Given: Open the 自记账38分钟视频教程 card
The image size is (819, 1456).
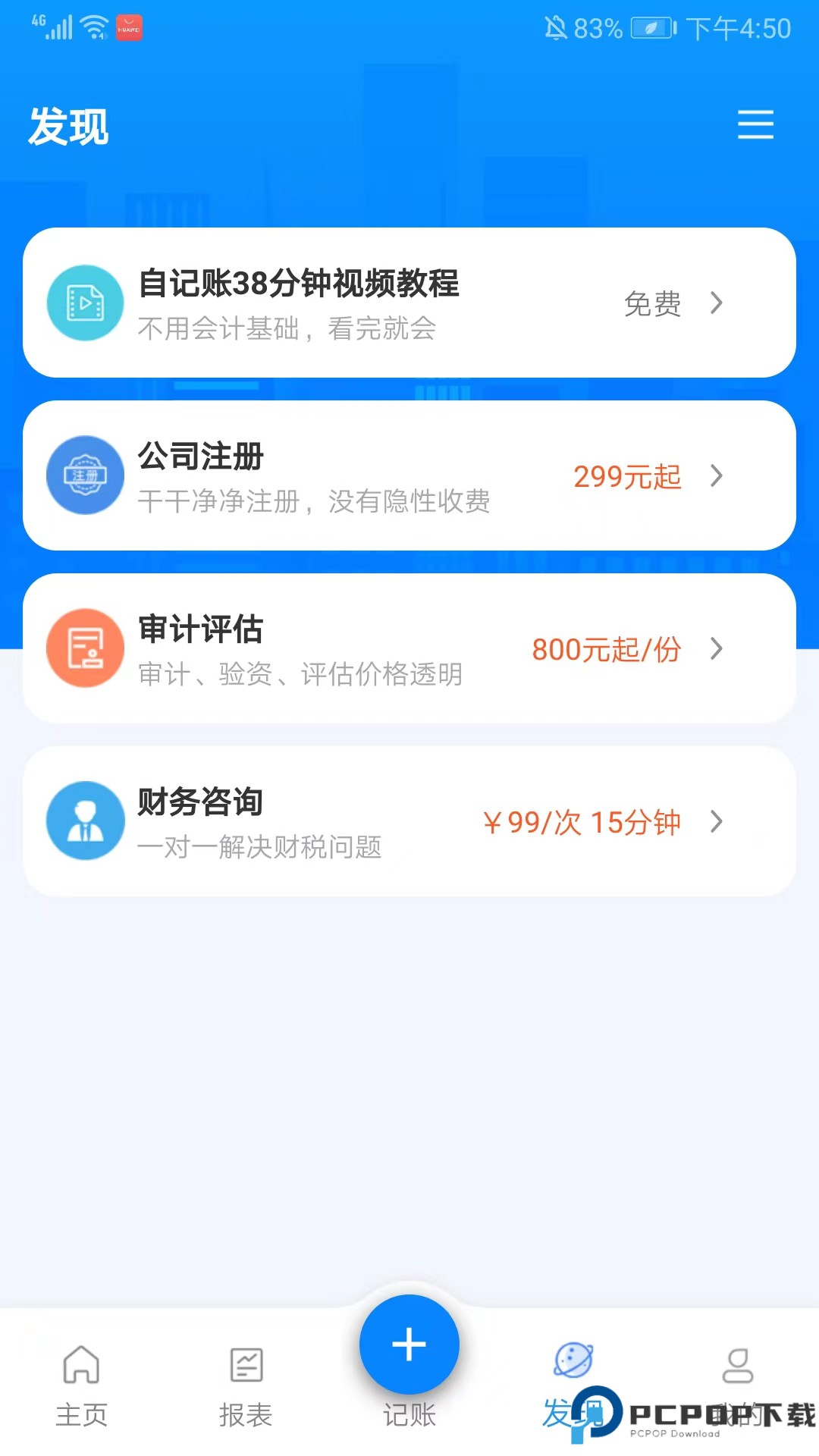Looking at the screenshot, I should click(x=409, y=303).
